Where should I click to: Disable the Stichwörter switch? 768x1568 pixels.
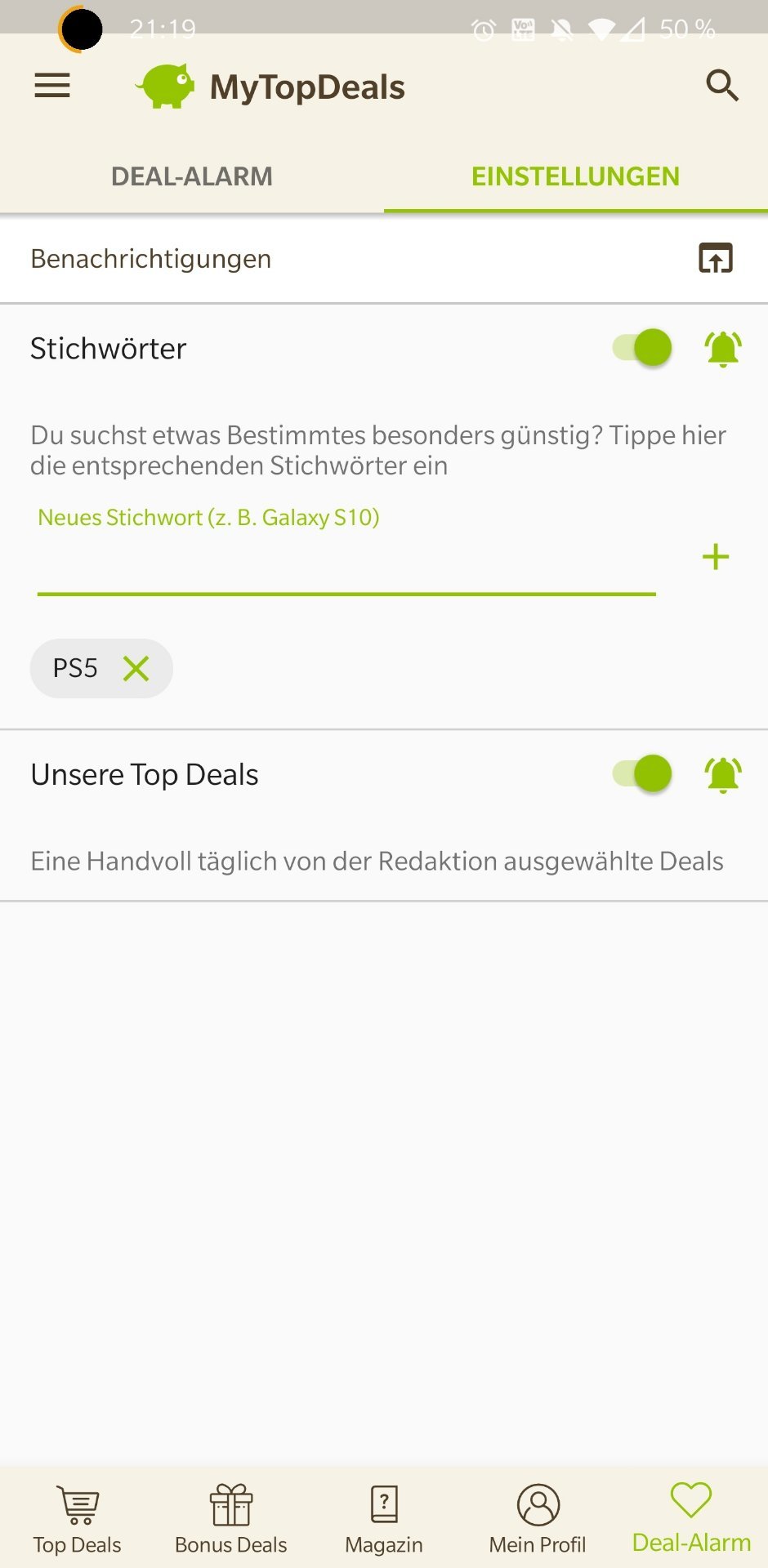point(642,348)
